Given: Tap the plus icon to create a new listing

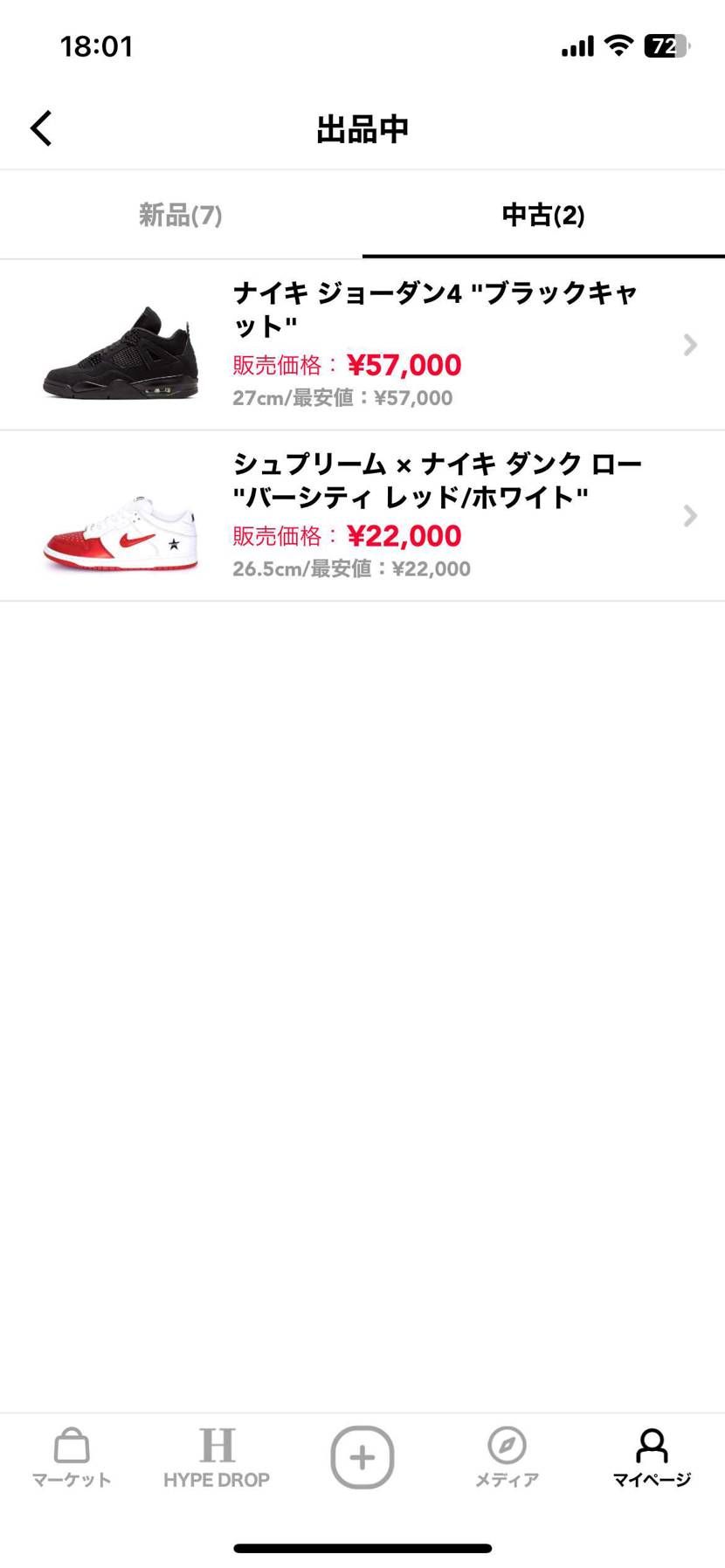Looking at the screenshot, I should [362, 1456].
